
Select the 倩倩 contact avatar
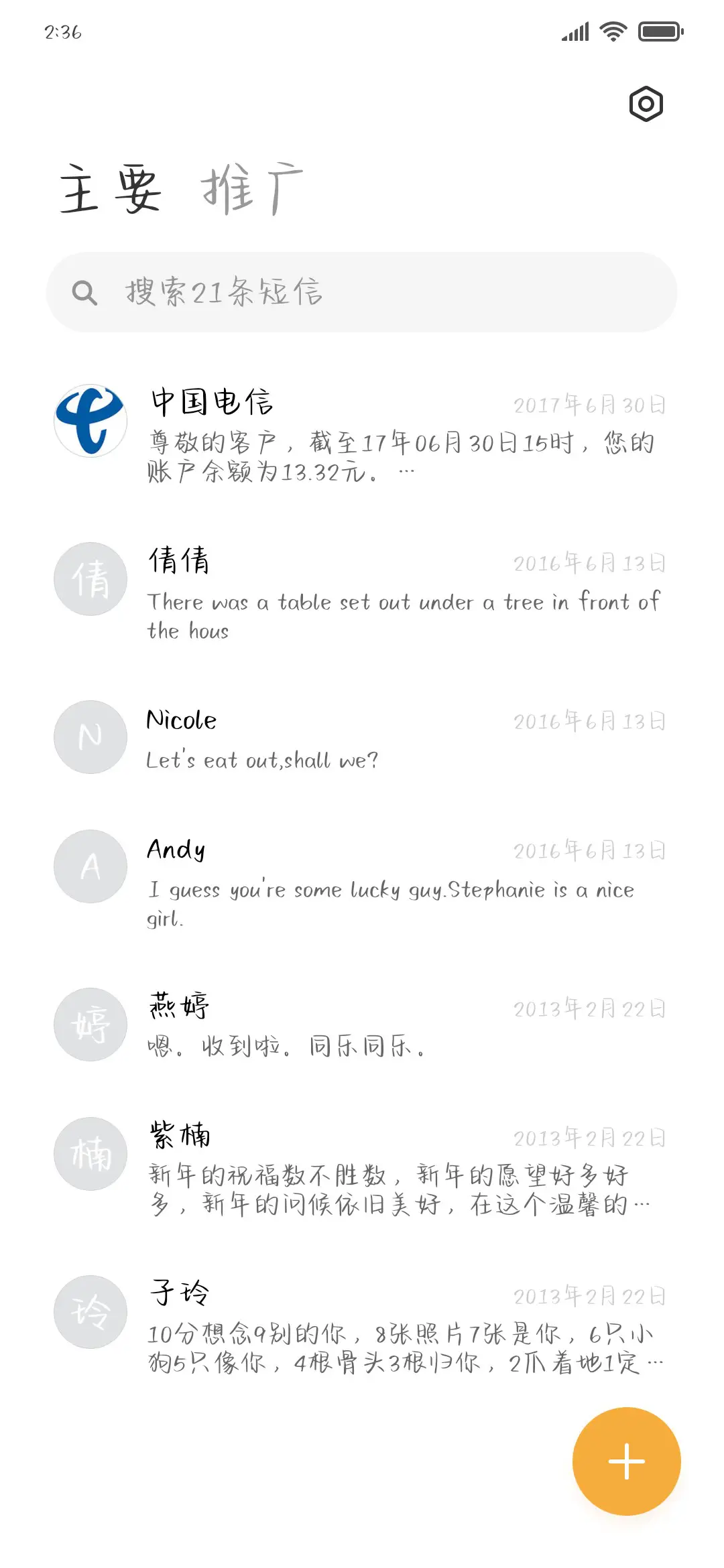click(x=89, y=580)
